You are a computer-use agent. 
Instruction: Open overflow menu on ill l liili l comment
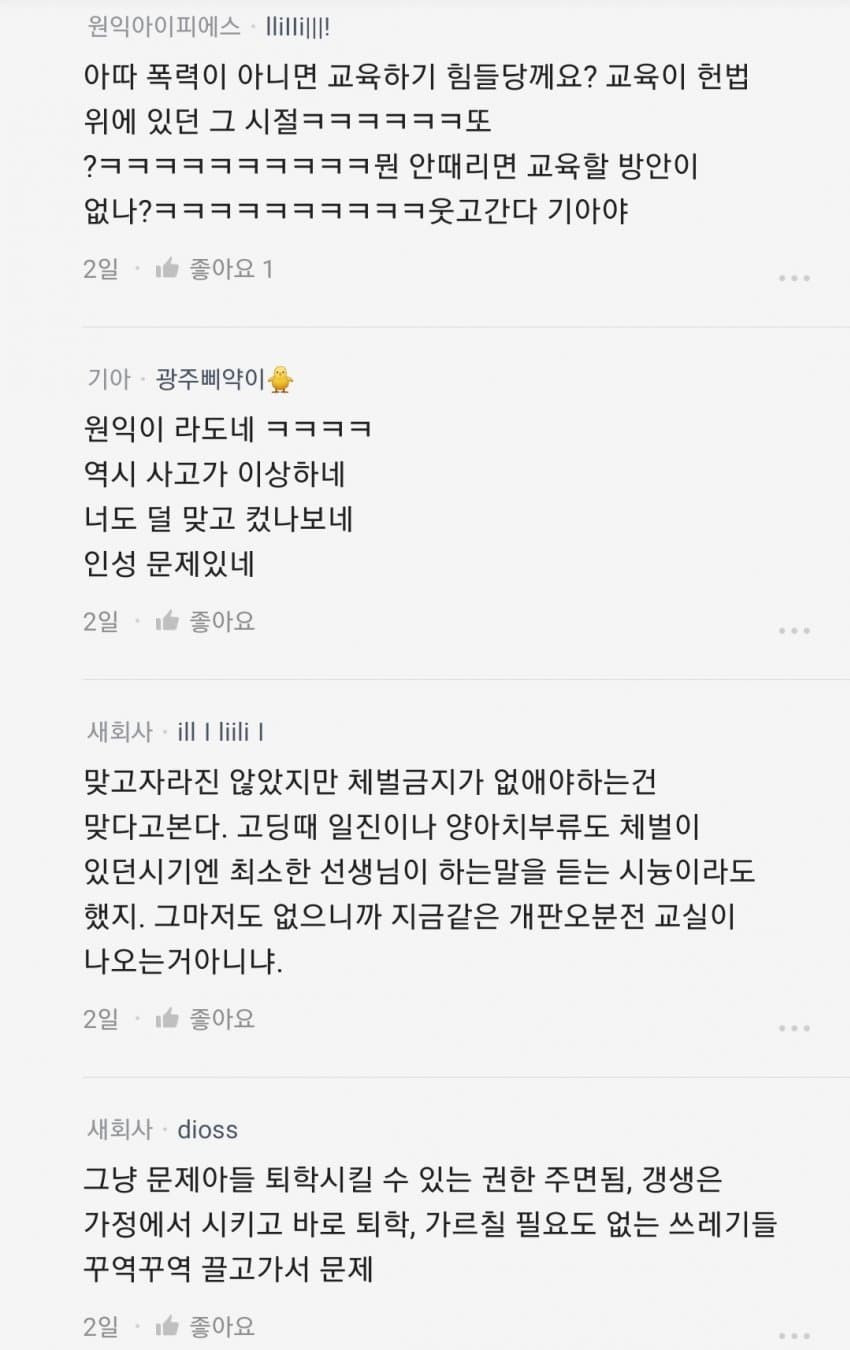coord(794,1028)
